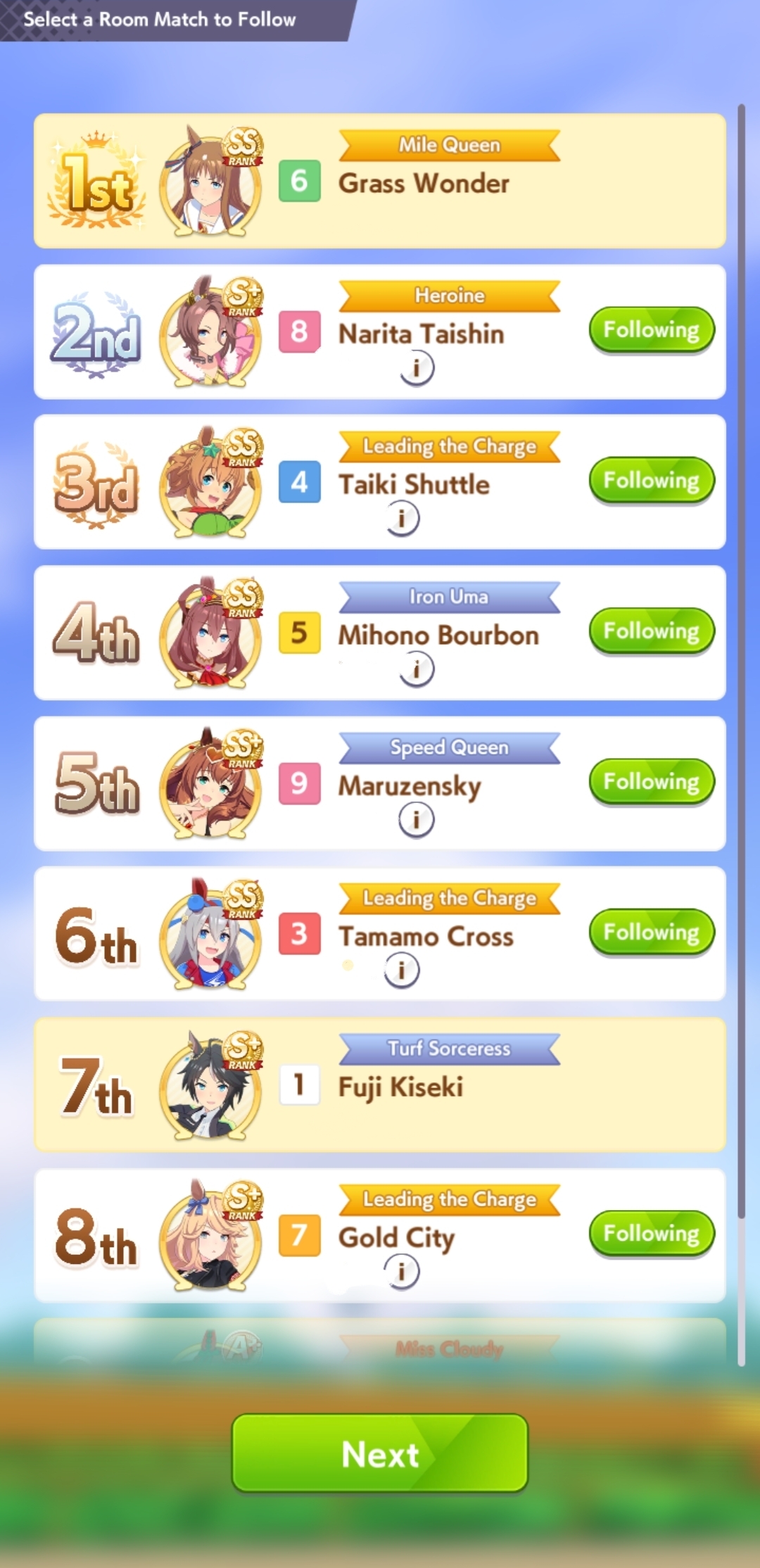760x1568 pixels.
Task: Tap the Following button for Narita Taishin
Action: pyautogui.click(x=652, y=329)
